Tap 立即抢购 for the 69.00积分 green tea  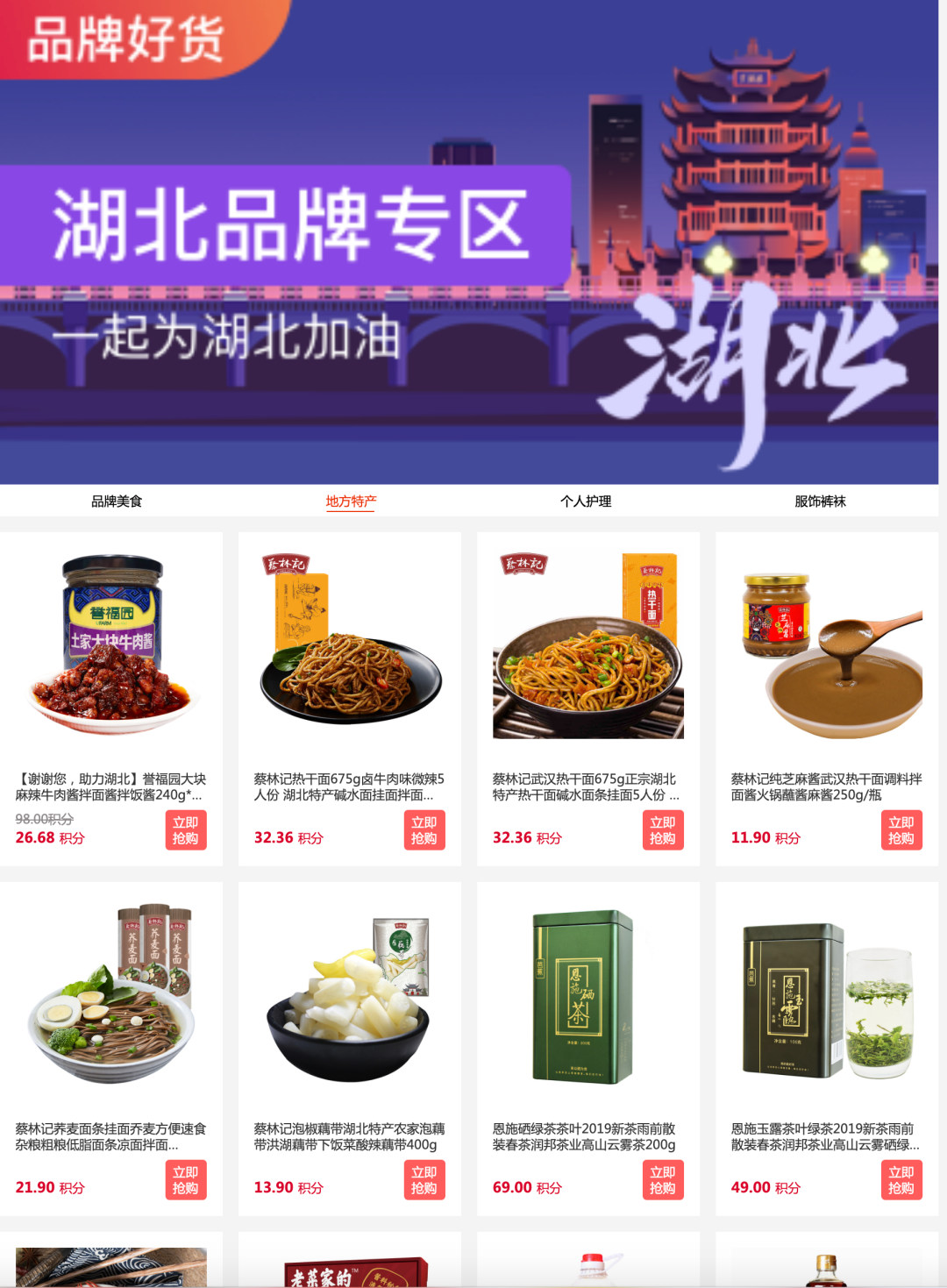663,1180
